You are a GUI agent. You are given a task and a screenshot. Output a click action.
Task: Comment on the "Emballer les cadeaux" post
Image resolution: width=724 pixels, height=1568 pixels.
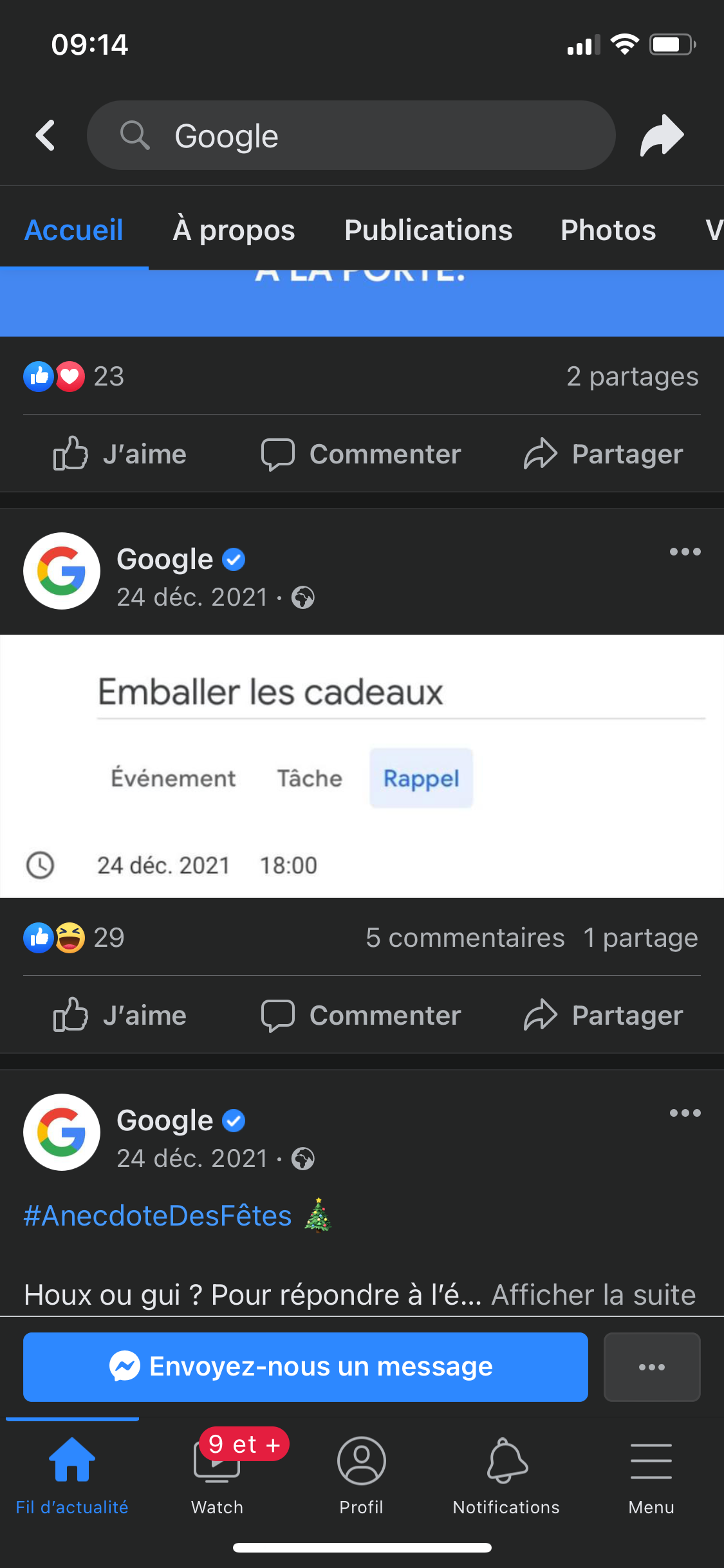point(361,1015)
